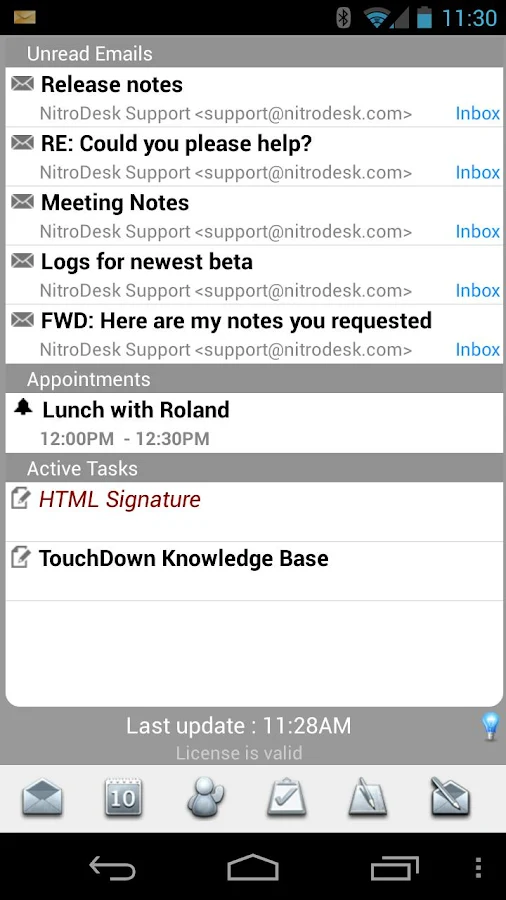Open tasks checklist from the toolbar
Image resolution: width=506 pixels, height=900 pixels.
click(x=287, y=797)
